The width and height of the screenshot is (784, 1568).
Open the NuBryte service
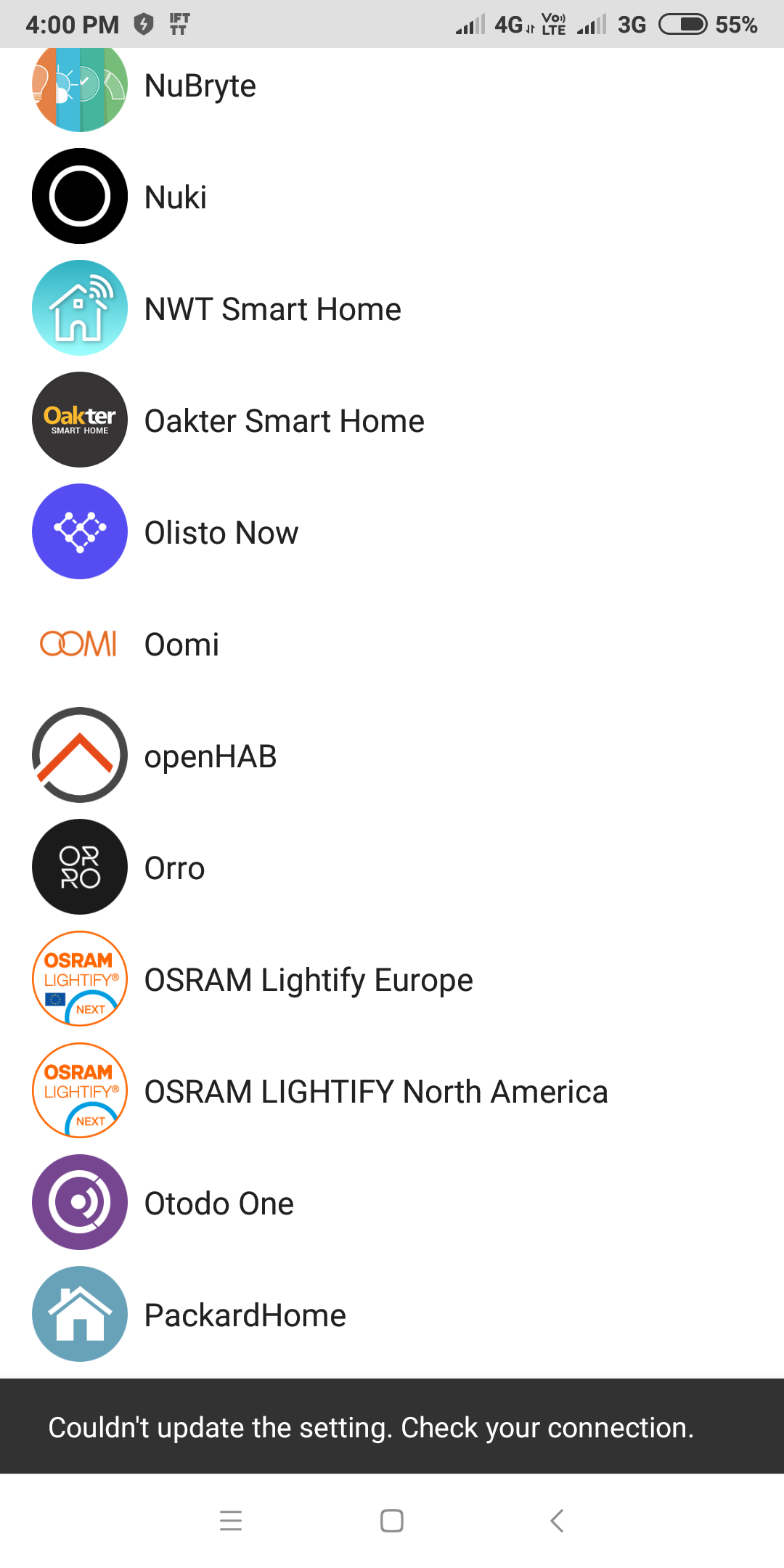(x=392, y=86)
